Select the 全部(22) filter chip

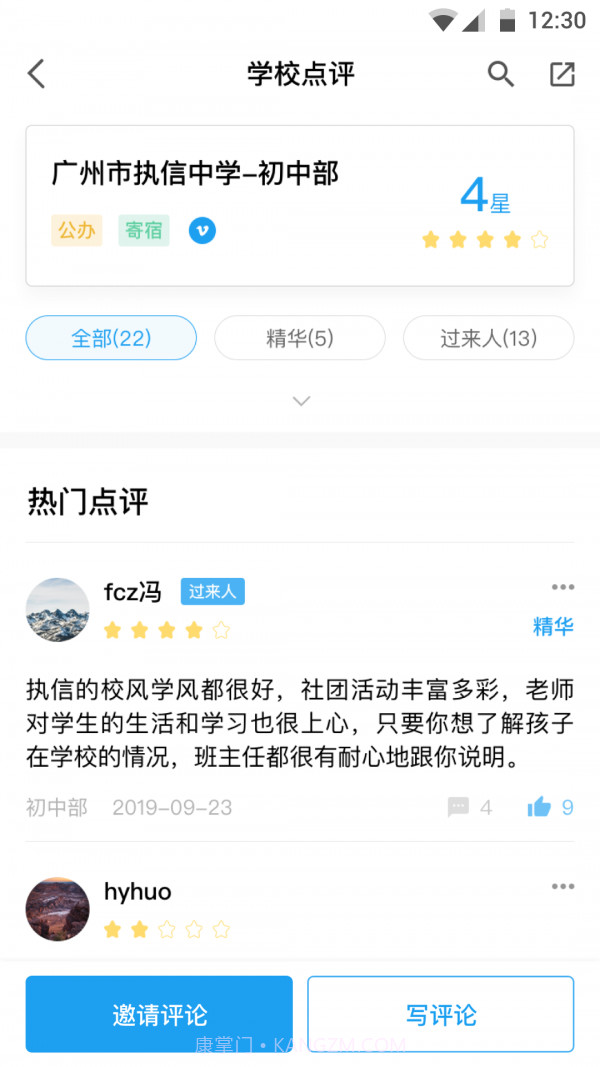click(111, 338)
